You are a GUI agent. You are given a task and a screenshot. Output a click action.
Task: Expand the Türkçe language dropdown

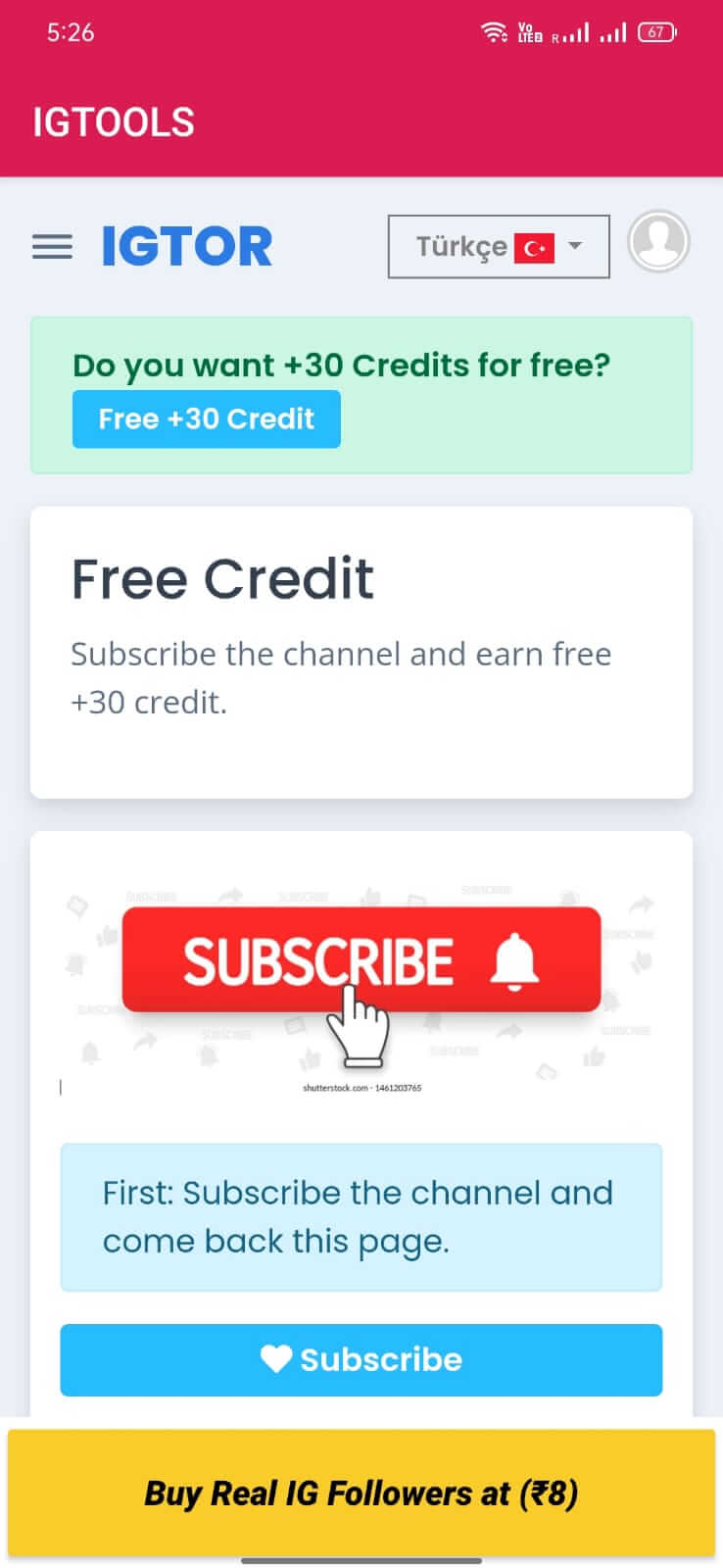coord(499,247)
